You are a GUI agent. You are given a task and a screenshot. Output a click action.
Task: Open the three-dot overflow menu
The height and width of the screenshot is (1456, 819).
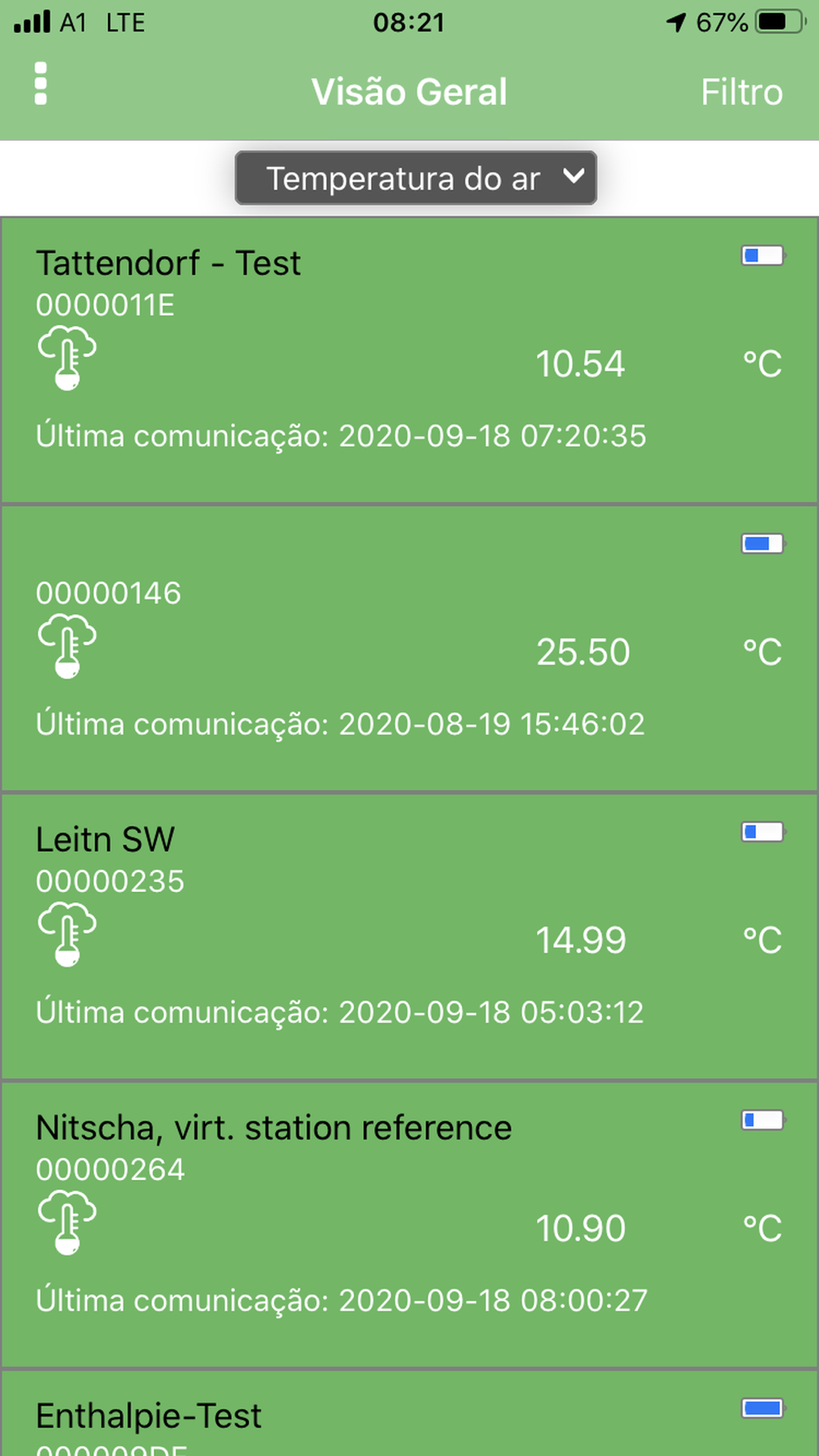[41, 84]
